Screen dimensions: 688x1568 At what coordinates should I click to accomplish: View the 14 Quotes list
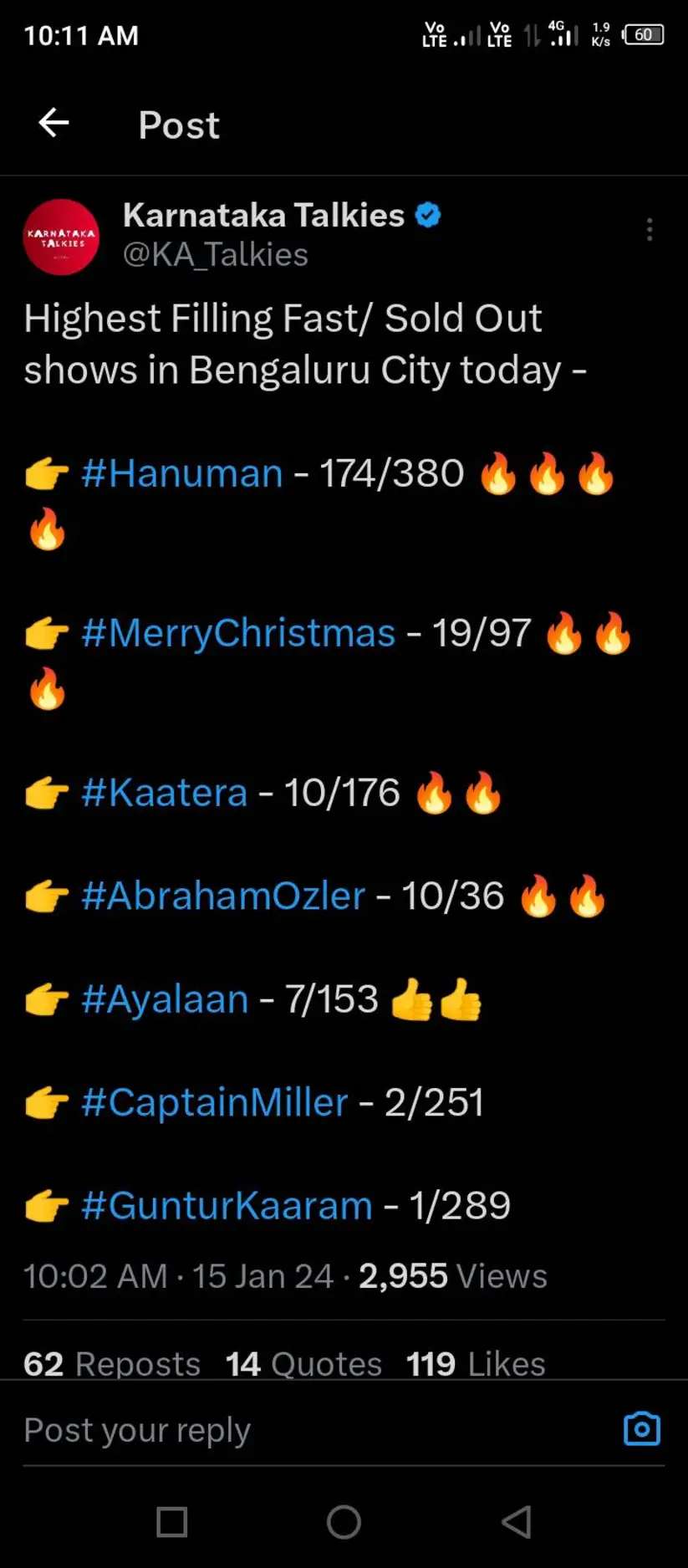pos(303,1364)
